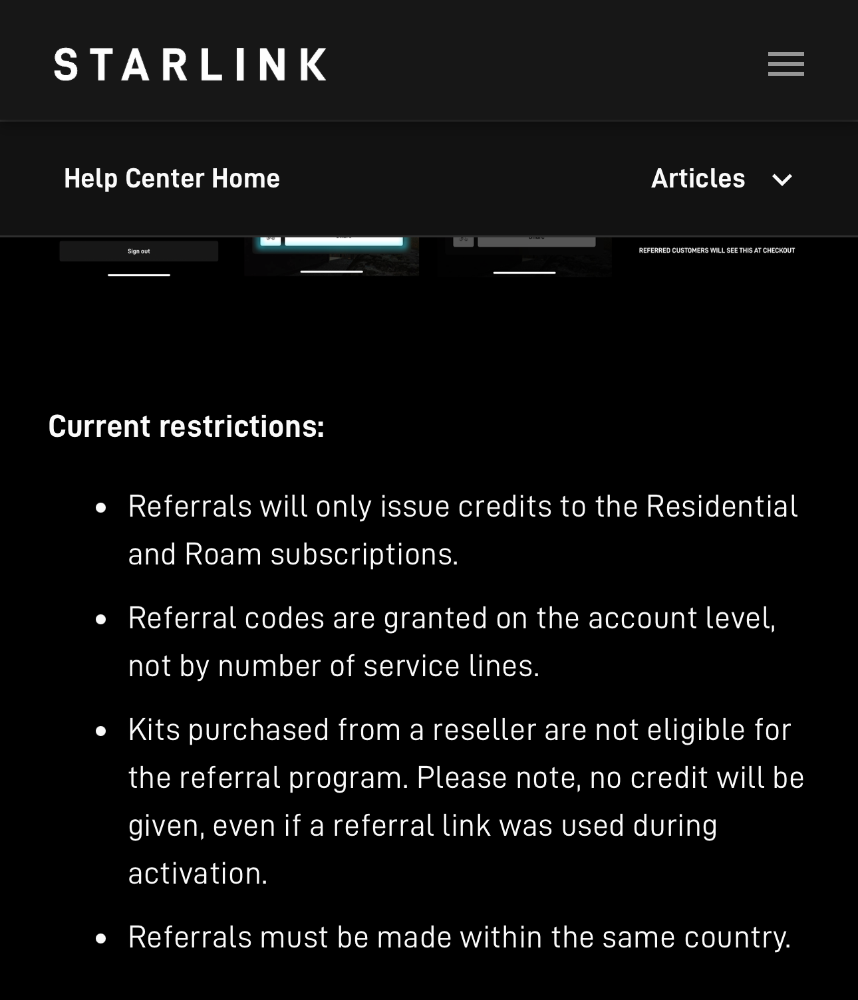The height and width of the screenshot is (1000, 858).
Task: Open the hamburger navigation menu
Action: click(785, 64)
